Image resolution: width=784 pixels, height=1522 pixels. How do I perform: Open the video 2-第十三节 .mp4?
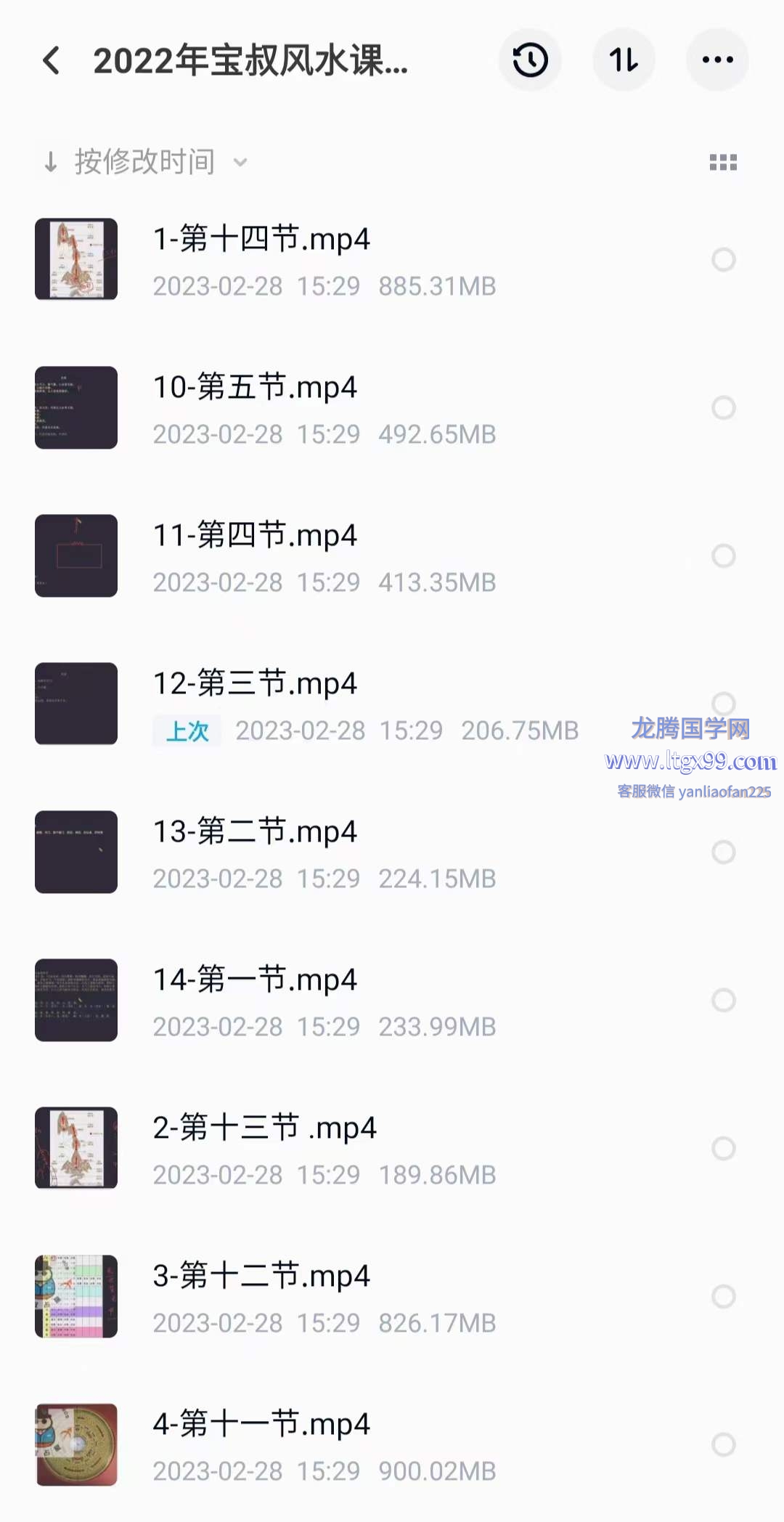pyautogui.click(x=264, y=1128)
